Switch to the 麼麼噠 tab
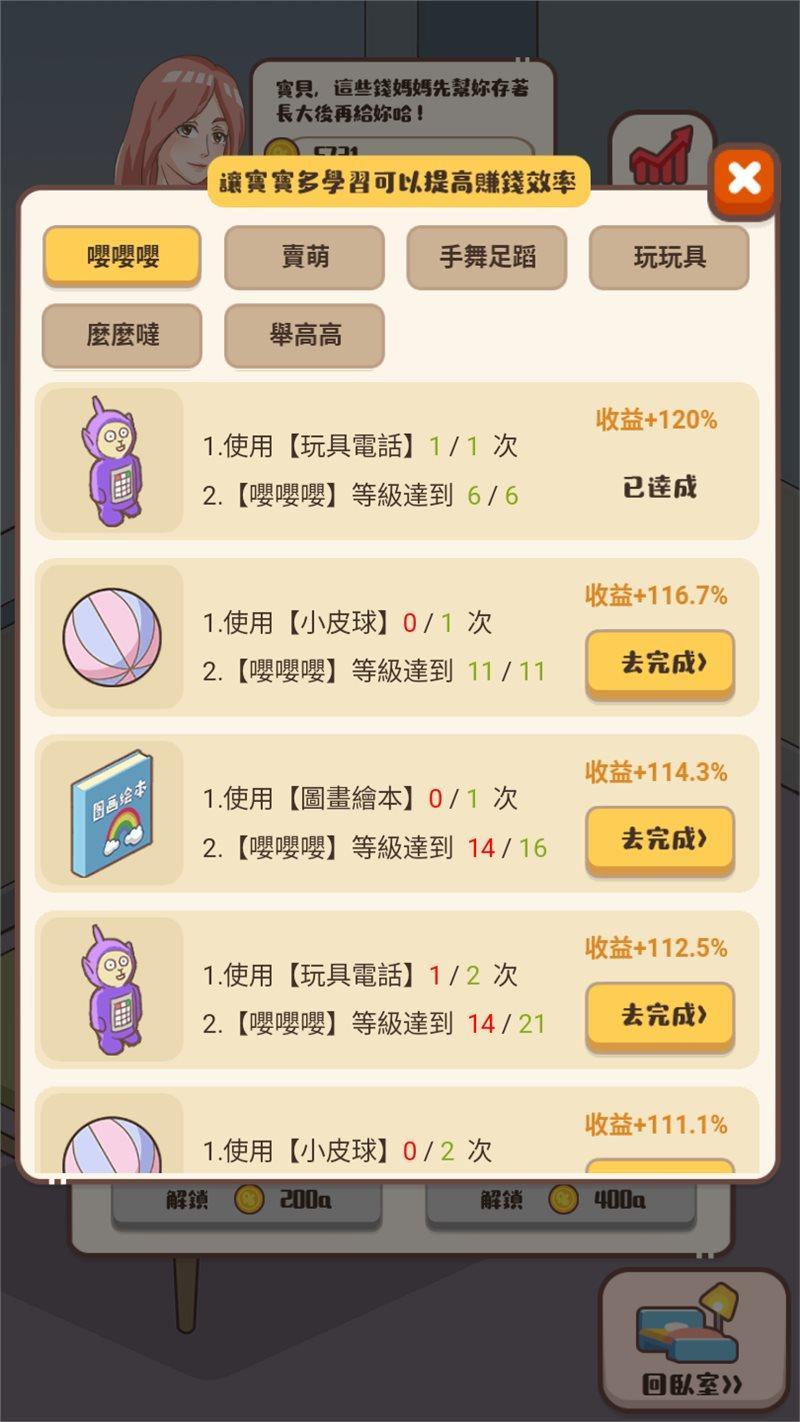Screen dimensions: 800x1422 point(122,335)
